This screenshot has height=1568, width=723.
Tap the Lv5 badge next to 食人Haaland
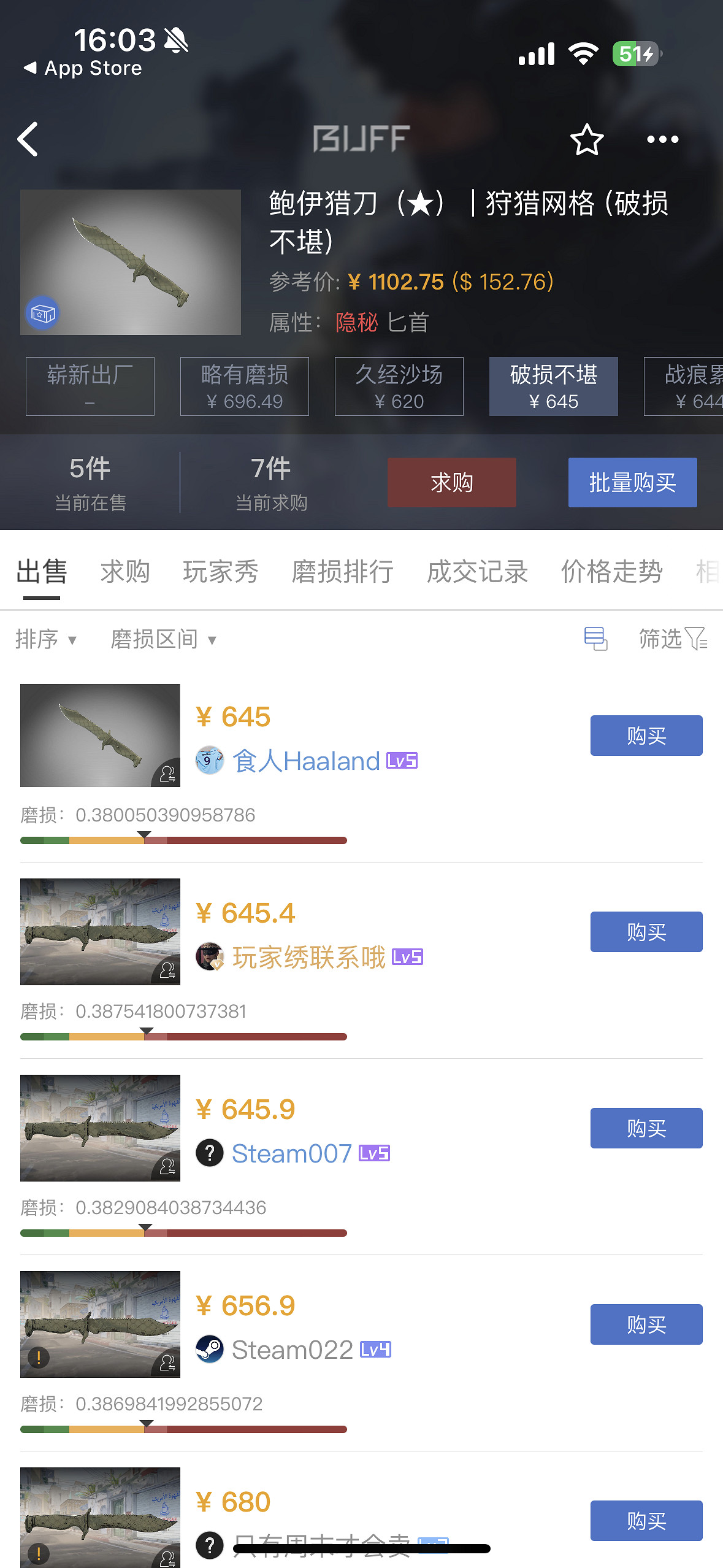(402, 760)
